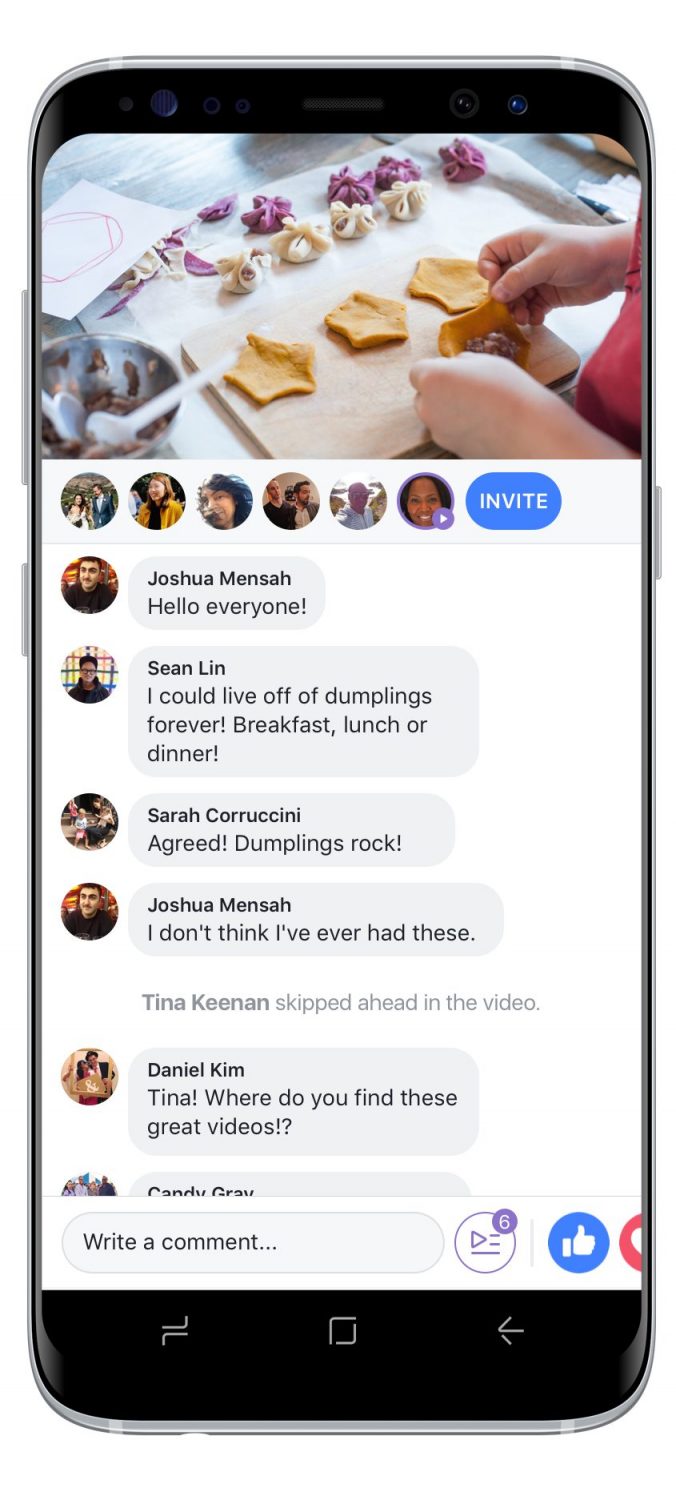The image size is (676, 1500).
Task: Open the video queue with 6 badge
Action: coord(485,1242)
